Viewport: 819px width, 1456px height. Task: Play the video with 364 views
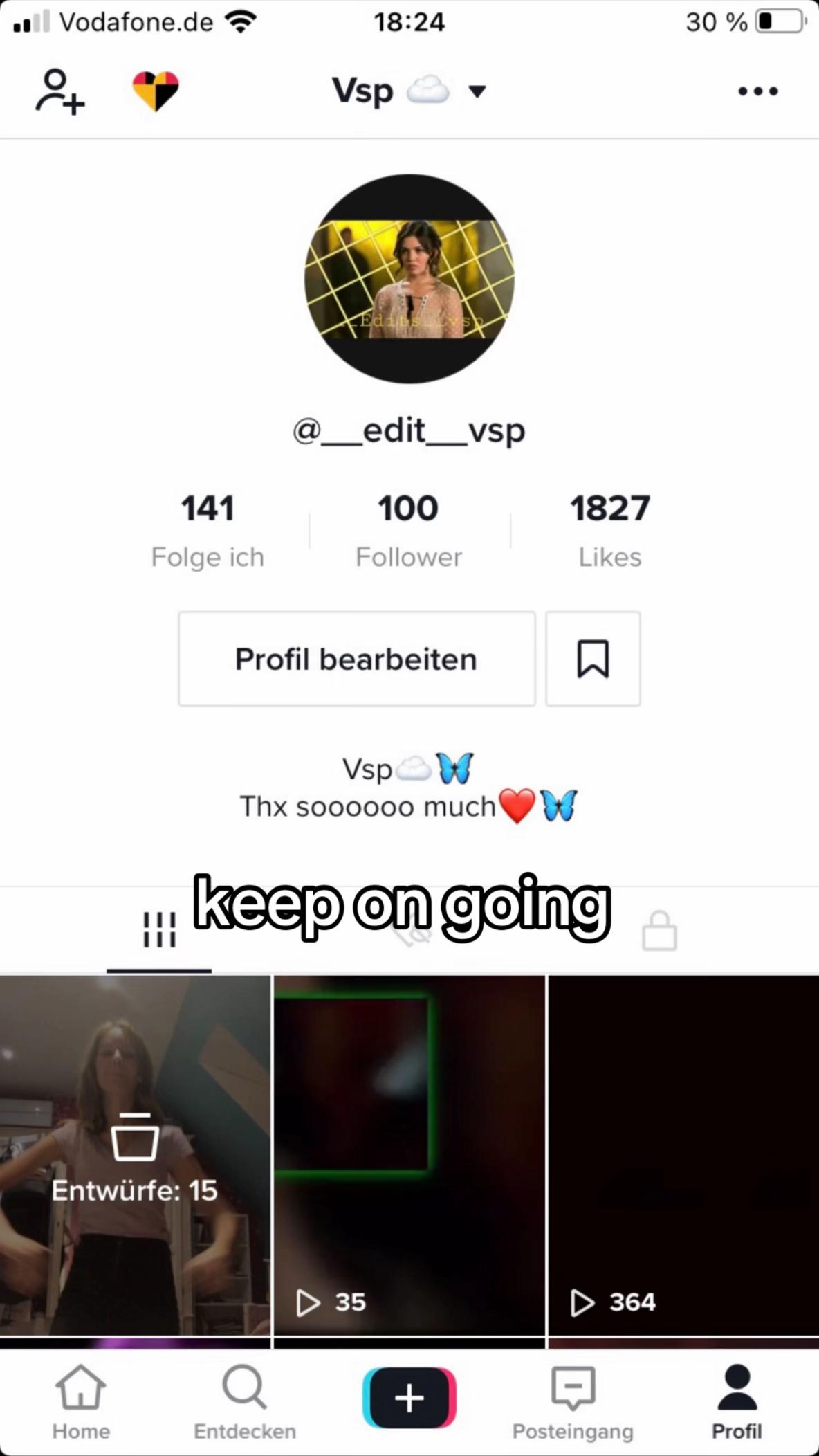pos(683,1154)
